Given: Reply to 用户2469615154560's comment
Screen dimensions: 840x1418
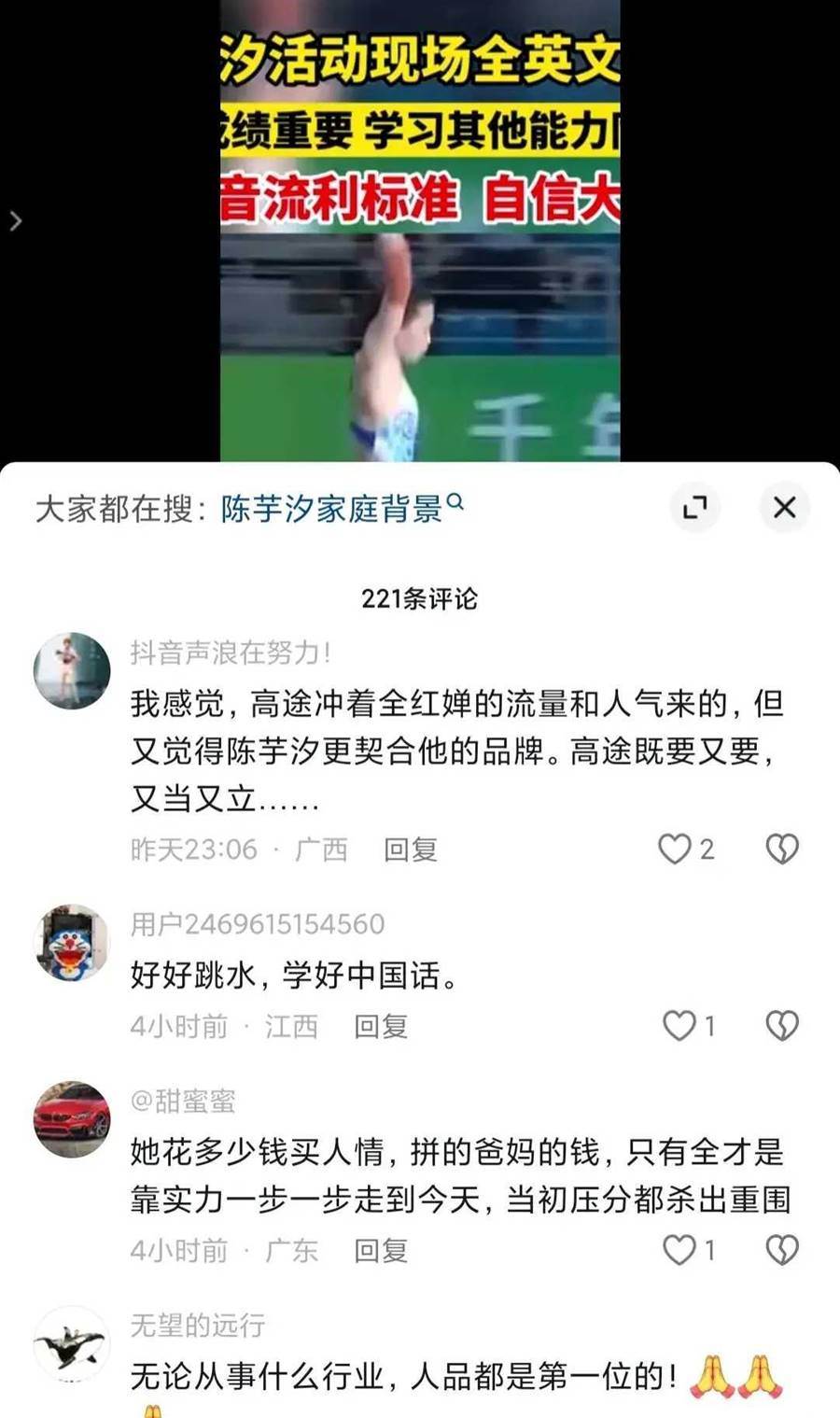Looking at the screenshot, I should pos(381,1027).
